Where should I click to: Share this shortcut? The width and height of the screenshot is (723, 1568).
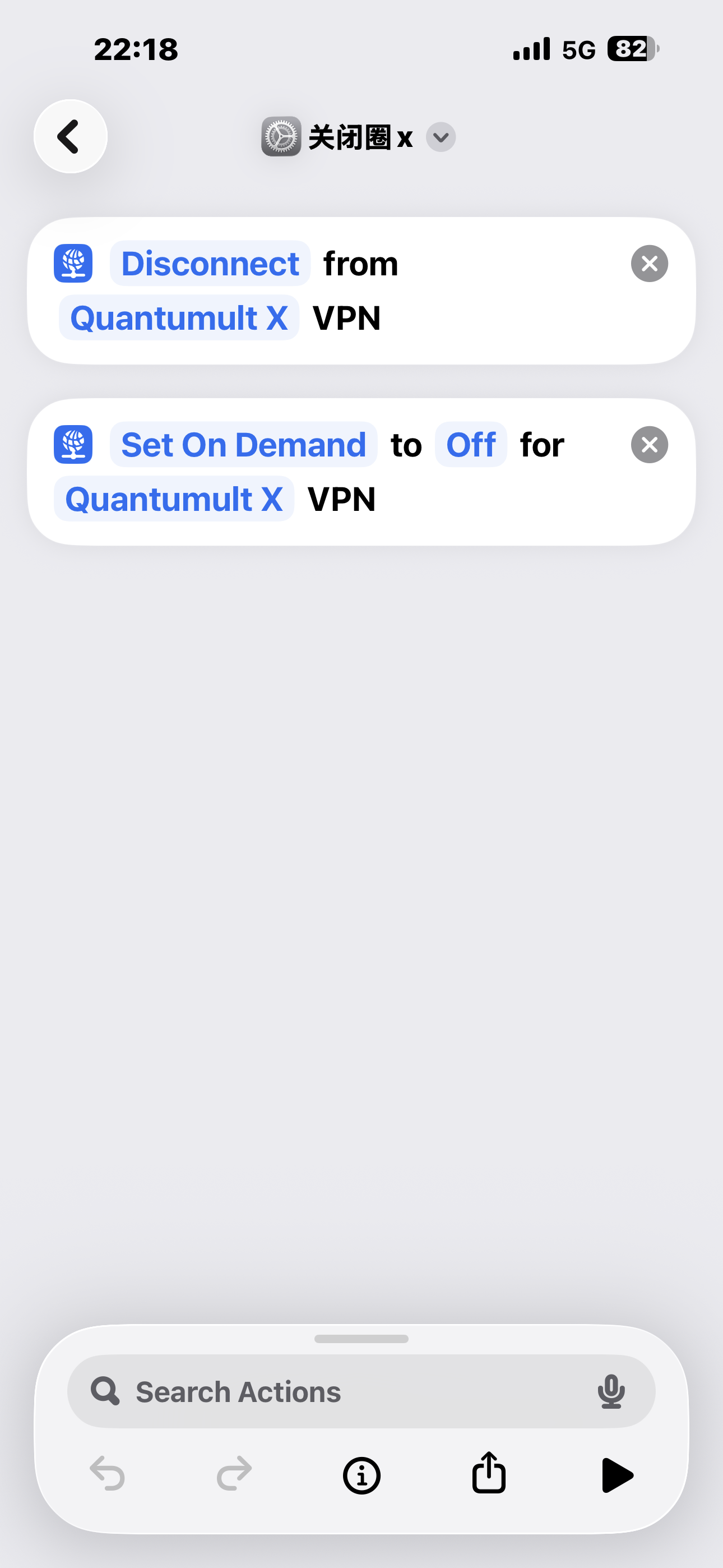tap(489, 1473)
